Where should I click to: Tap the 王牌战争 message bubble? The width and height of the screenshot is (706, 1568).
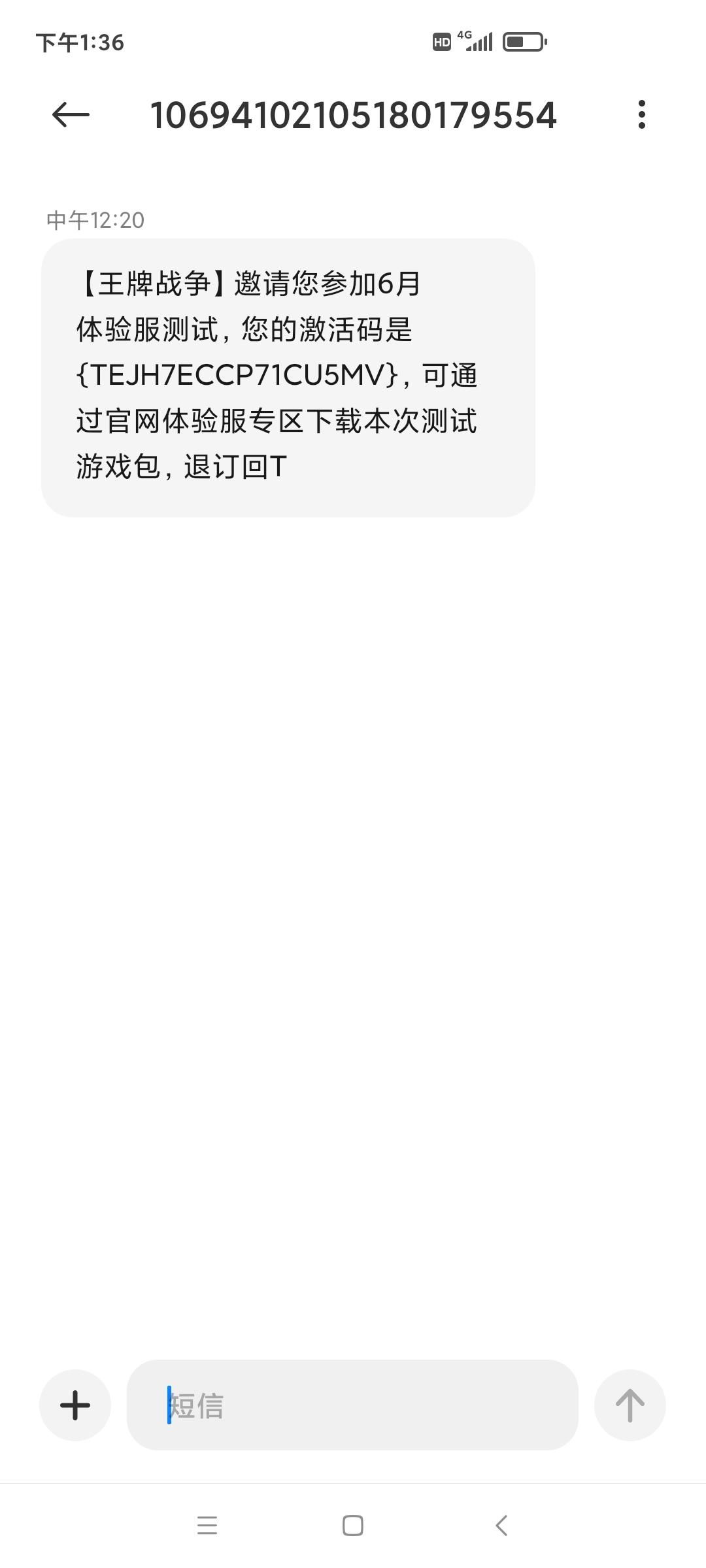pos(288,378)
